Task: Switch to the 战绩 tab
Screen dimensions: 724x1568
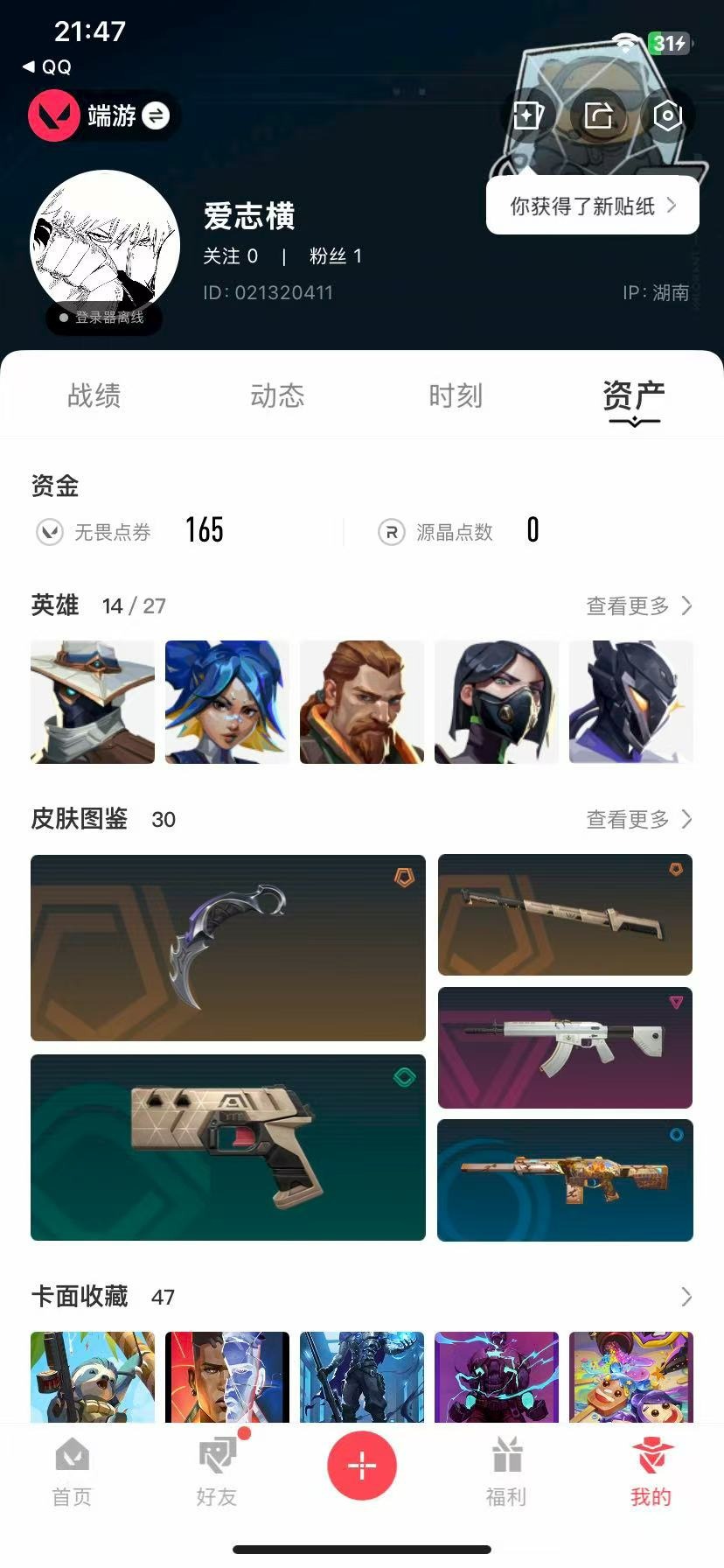Action: click(94, 396)
